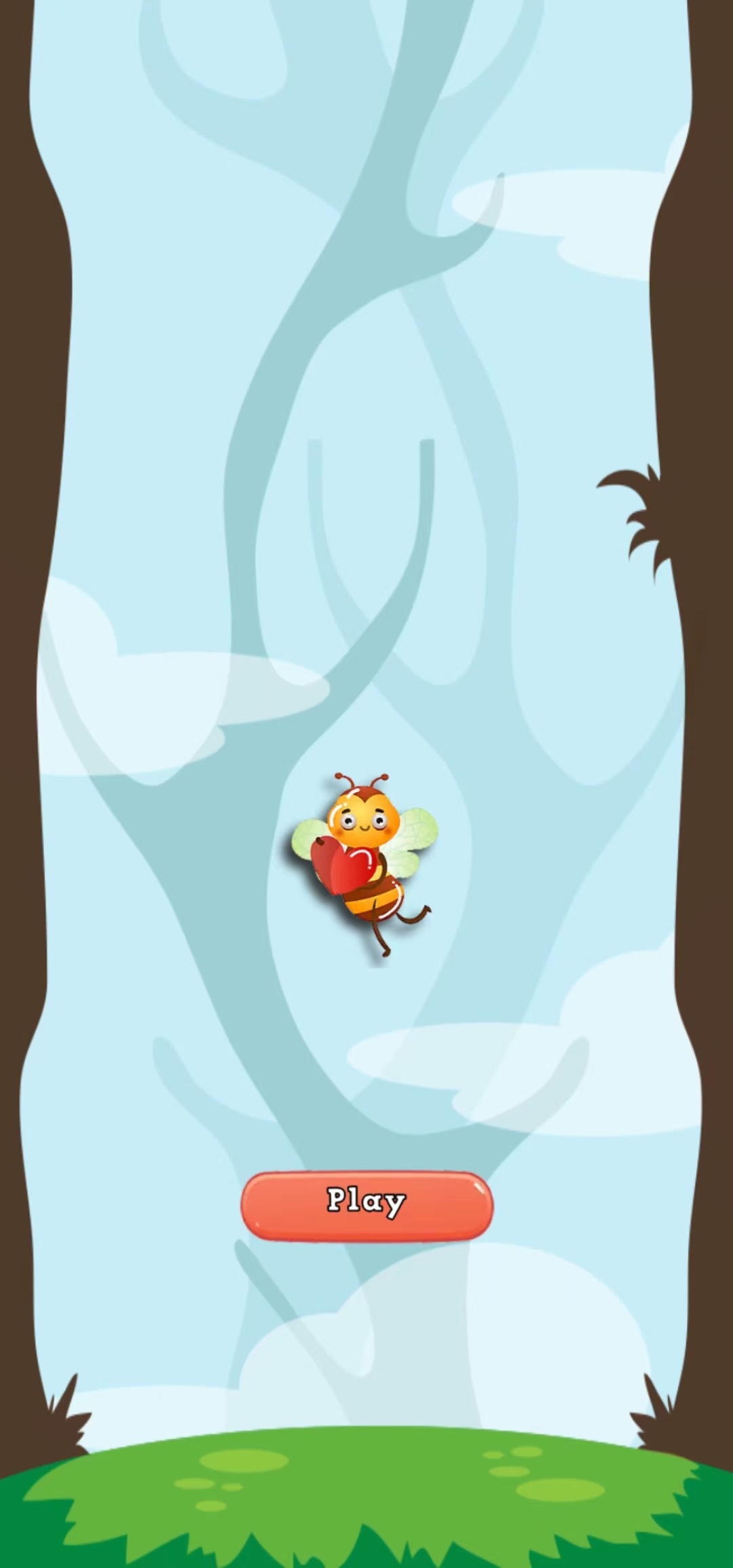Tap the Play button to start
The height and width of the screenshot is (1568, 733).
tap(367, 1206)
